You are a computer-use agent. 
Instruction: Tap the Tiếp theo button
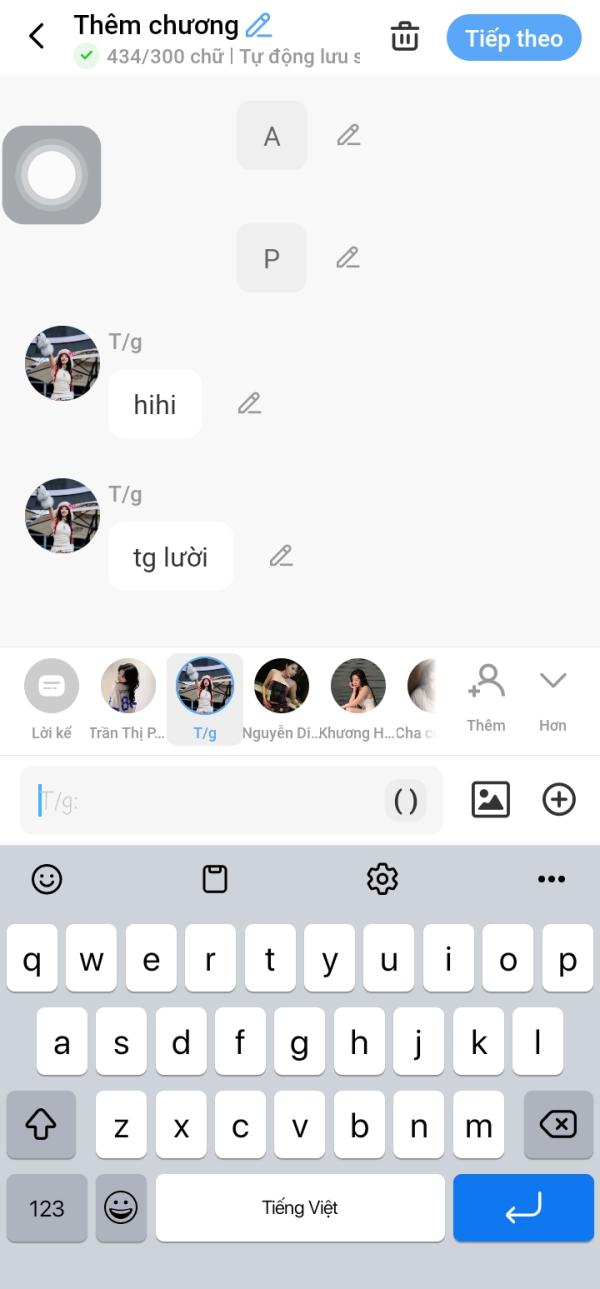[x=514, y=38]
